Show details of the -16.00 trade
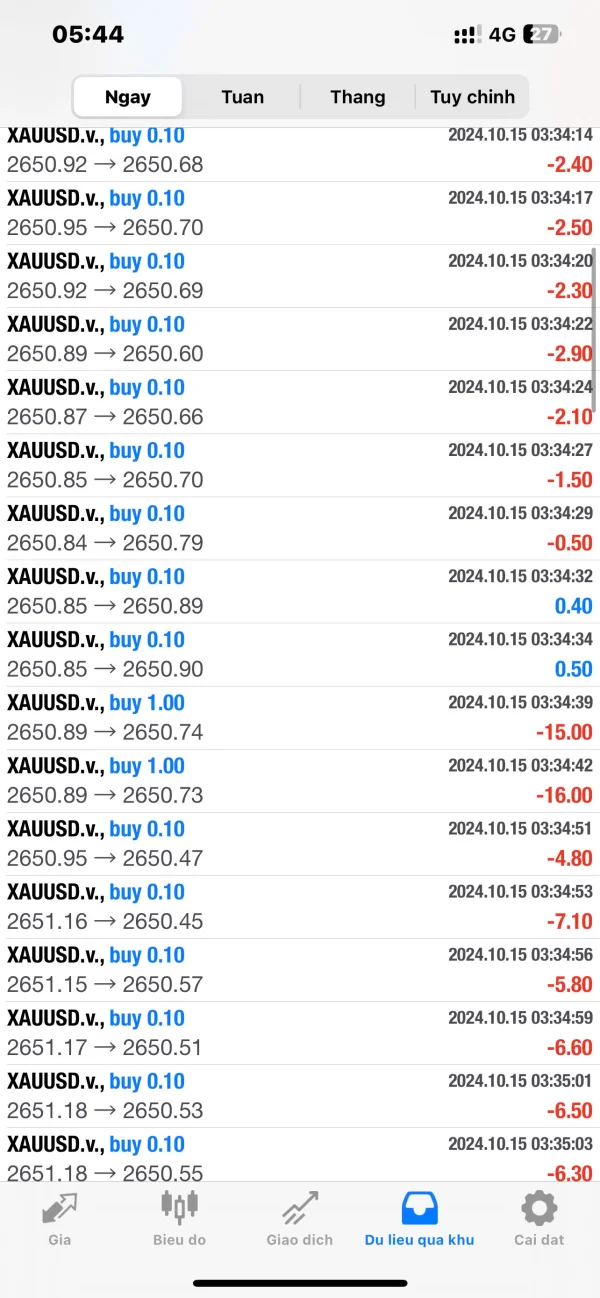Viewport: 600px width, 1298px height. pos(300,780)
